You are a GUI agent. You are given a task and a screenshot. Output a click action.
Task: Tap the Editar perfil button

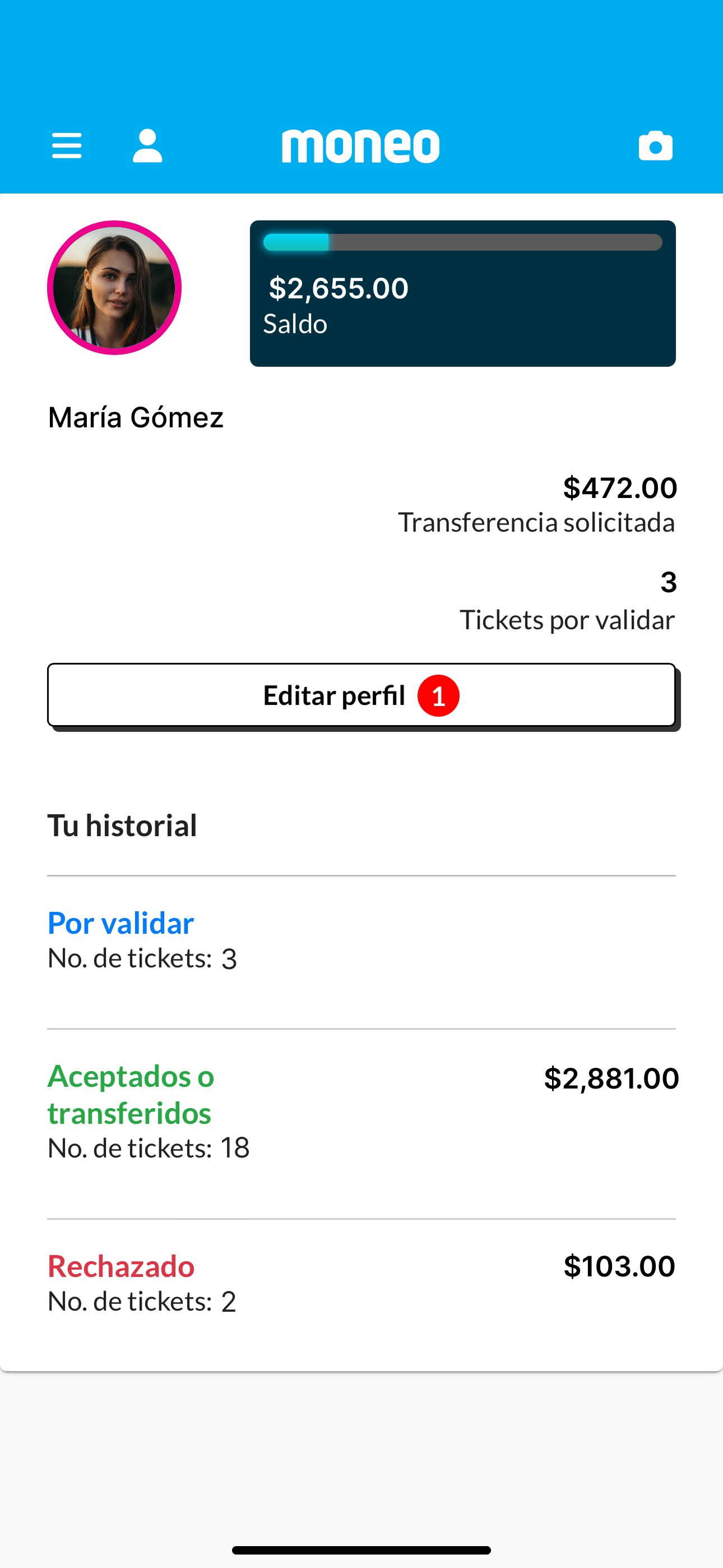(x=361, y=695)
